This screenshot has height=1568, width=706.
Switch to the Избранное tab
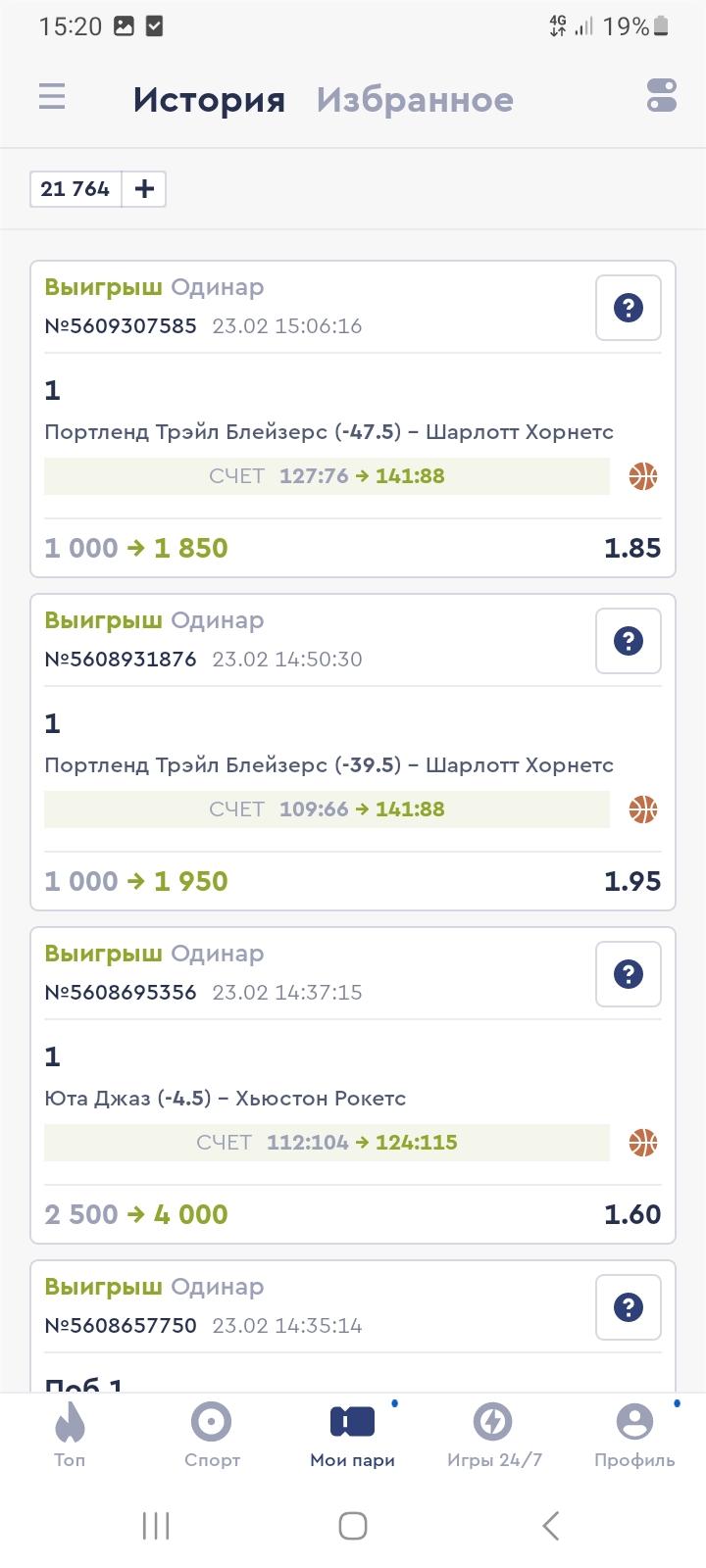[415, 99]
